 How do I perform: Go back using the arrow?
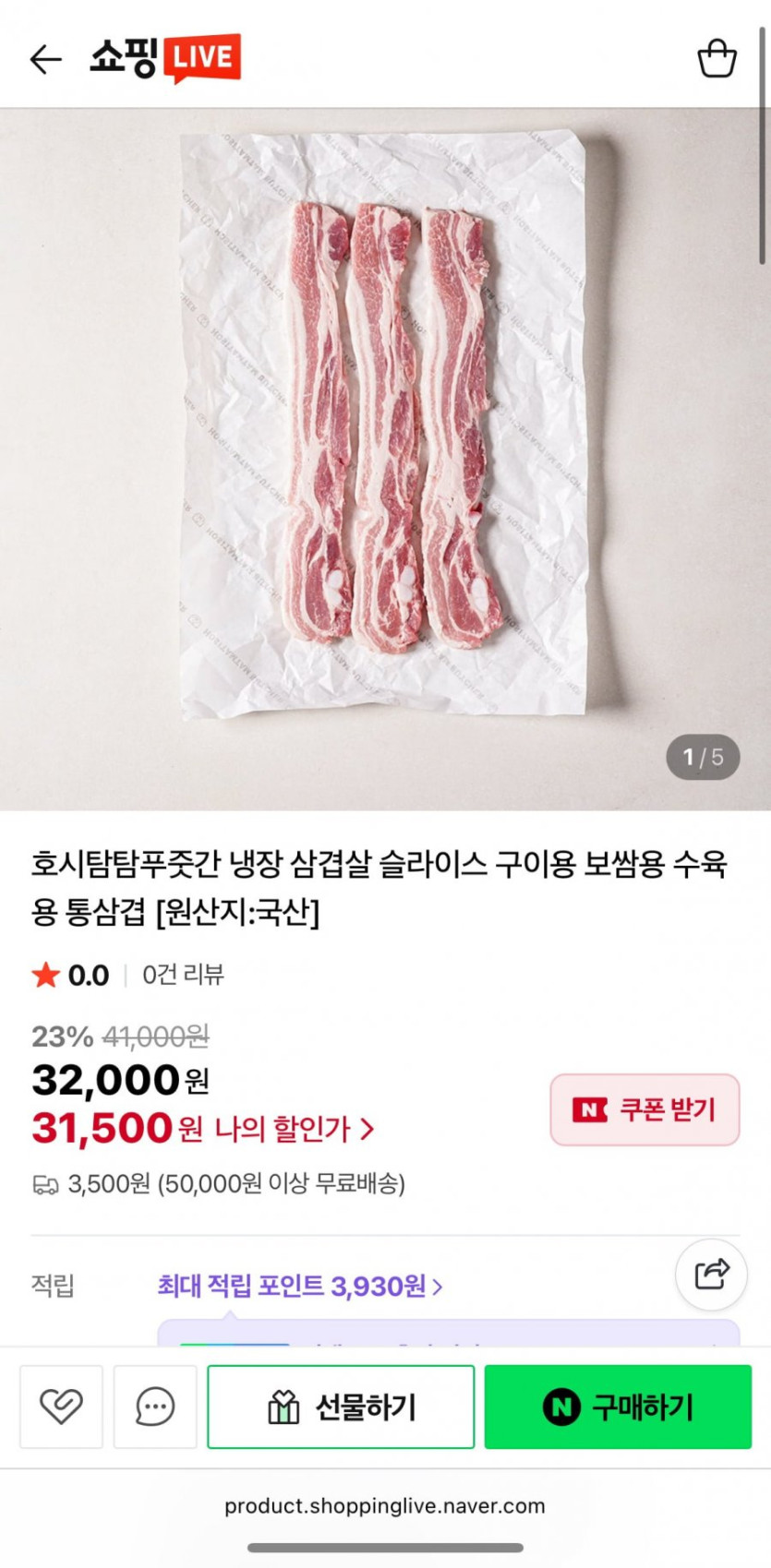click(x=45, y=59)
